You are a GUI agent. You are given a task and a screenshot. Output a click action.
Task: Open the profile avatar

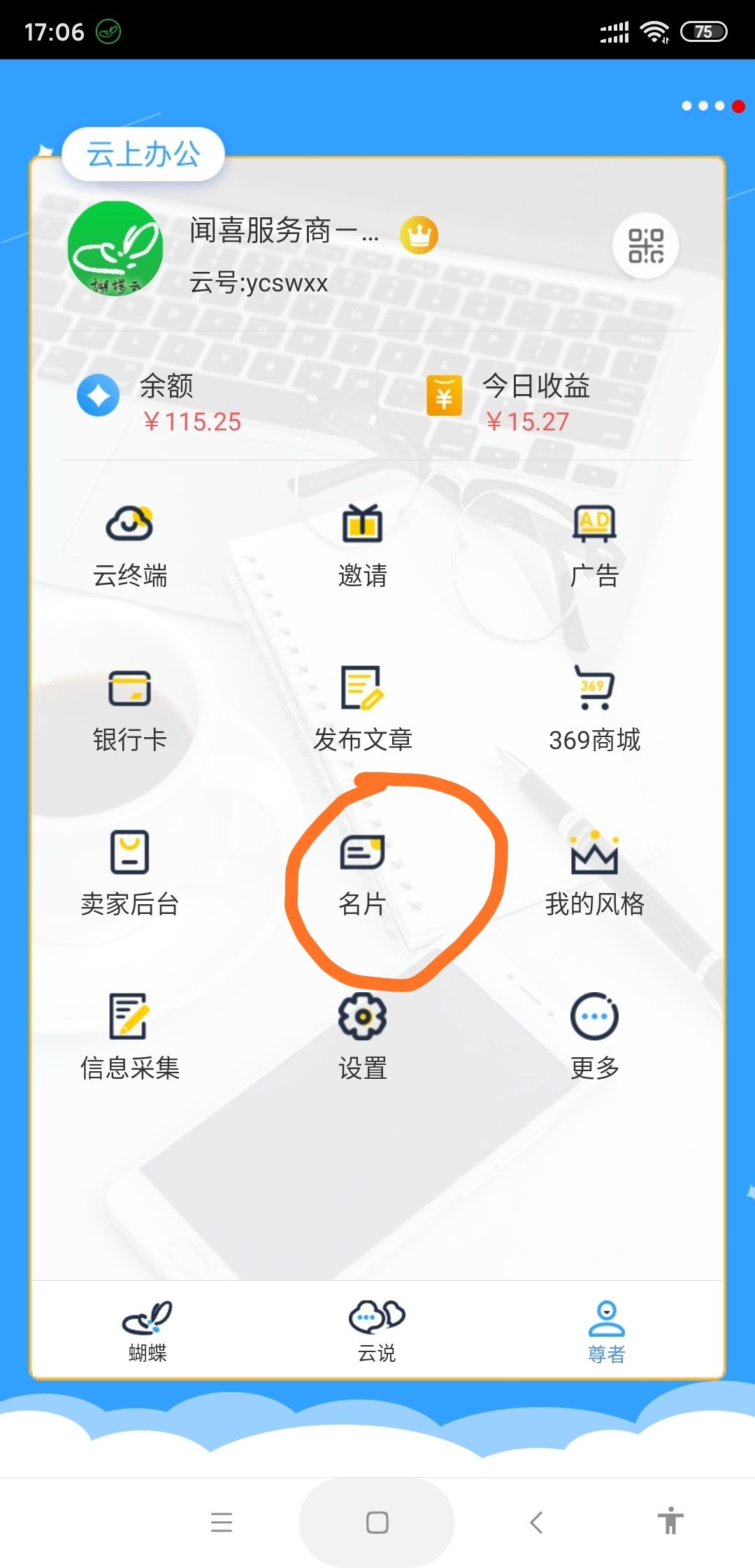click(115, 249)
